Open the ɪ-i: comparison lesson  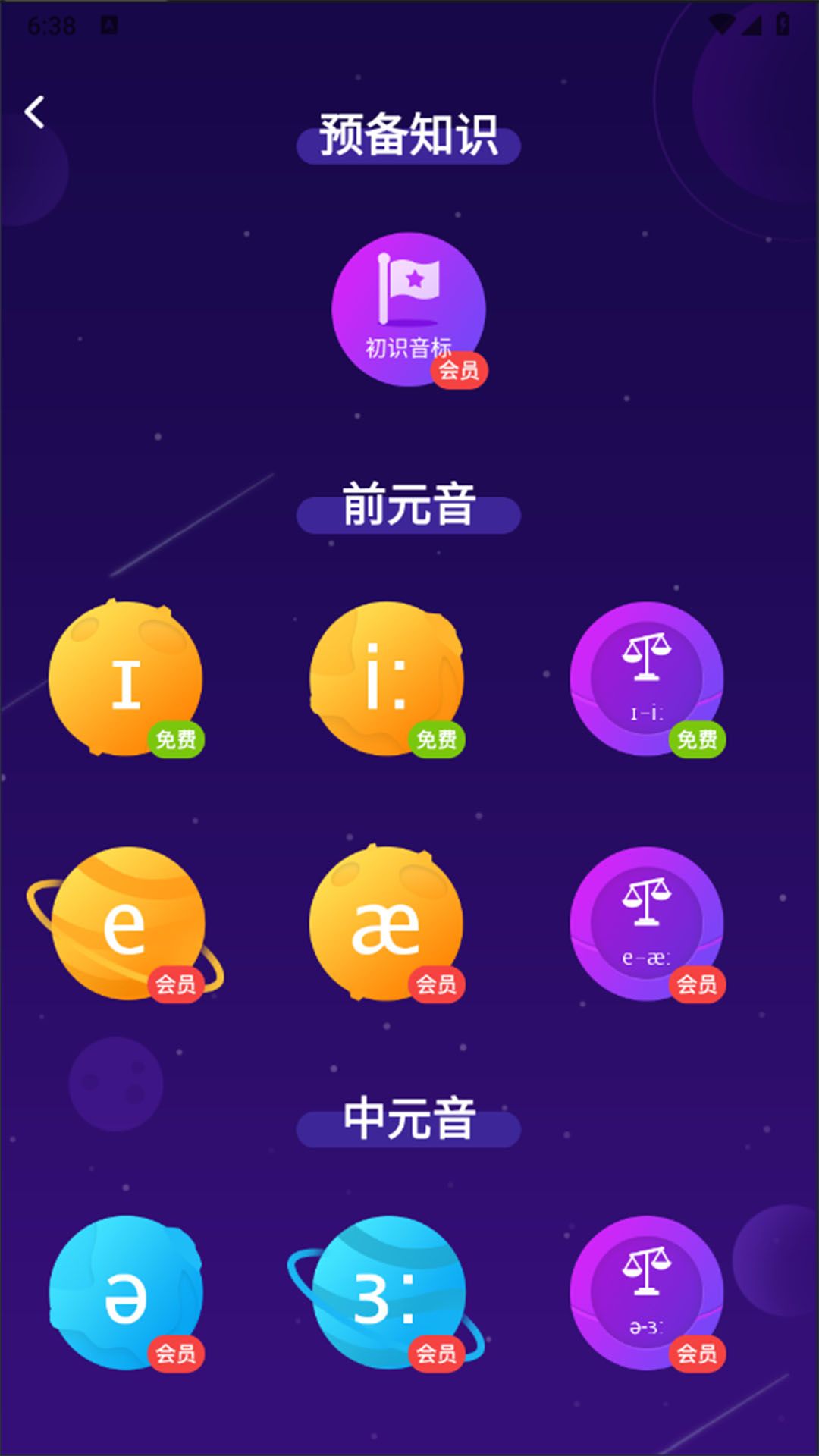coord(647,678)
